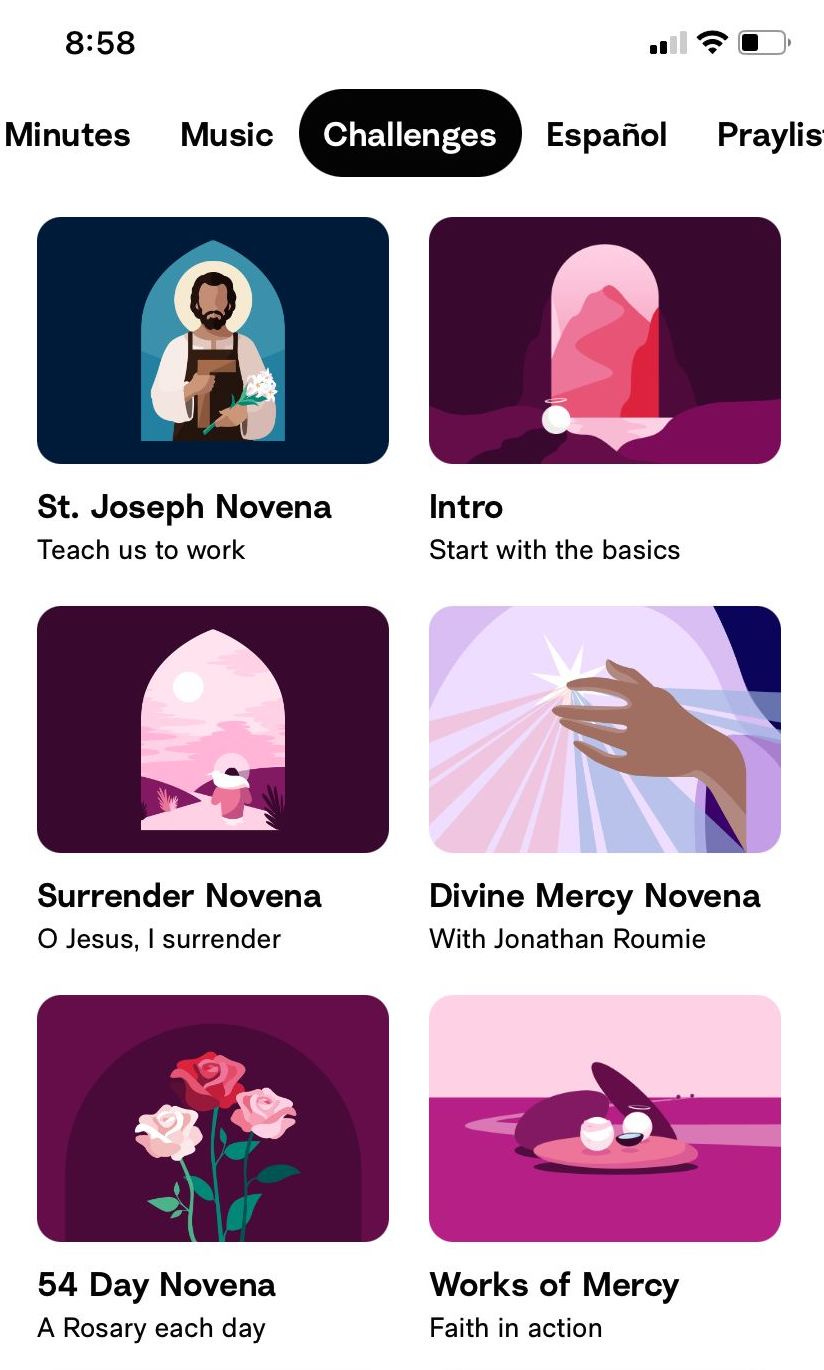Tap the 'Teach us to work' subtitle
This screenshot has height=1370, width=824.
point(142,549)
